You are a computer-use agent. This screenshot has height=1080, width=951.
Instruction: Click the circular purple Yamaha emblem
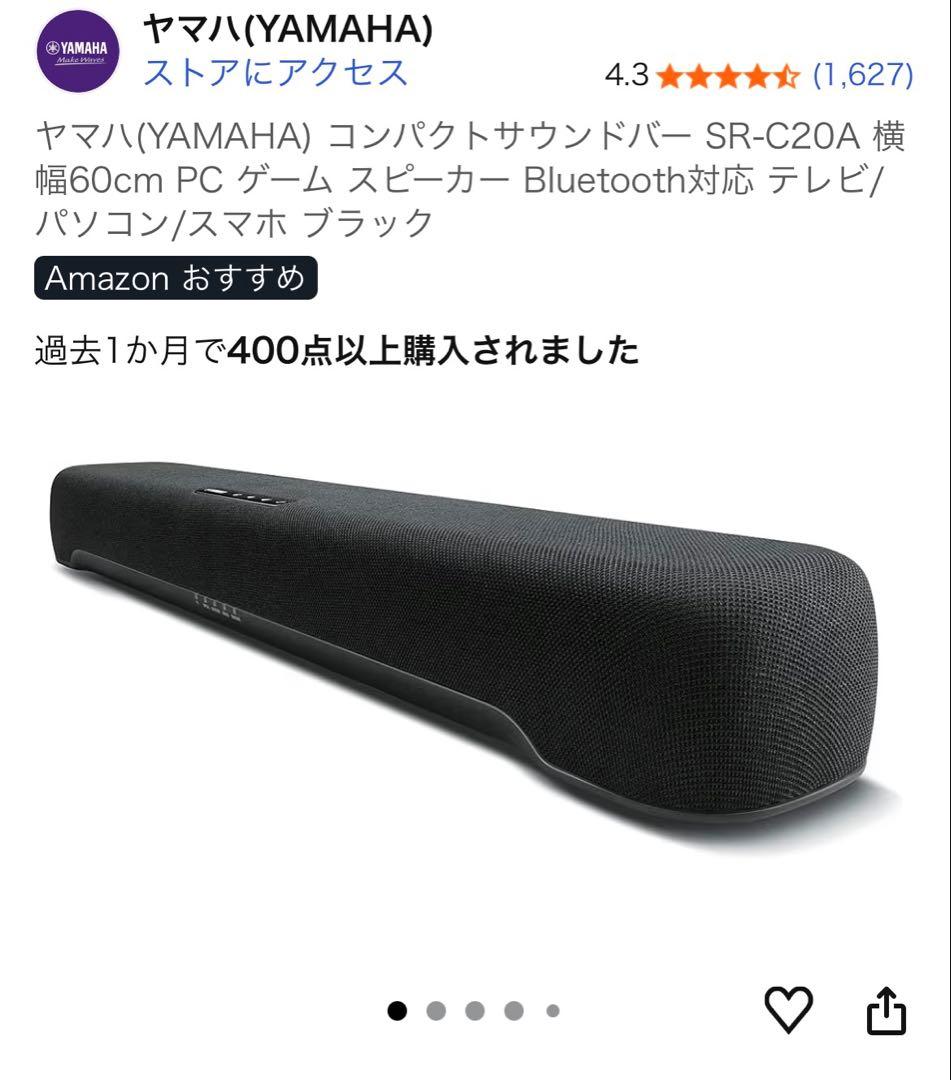pyautogui.click(x=77, y=47)
